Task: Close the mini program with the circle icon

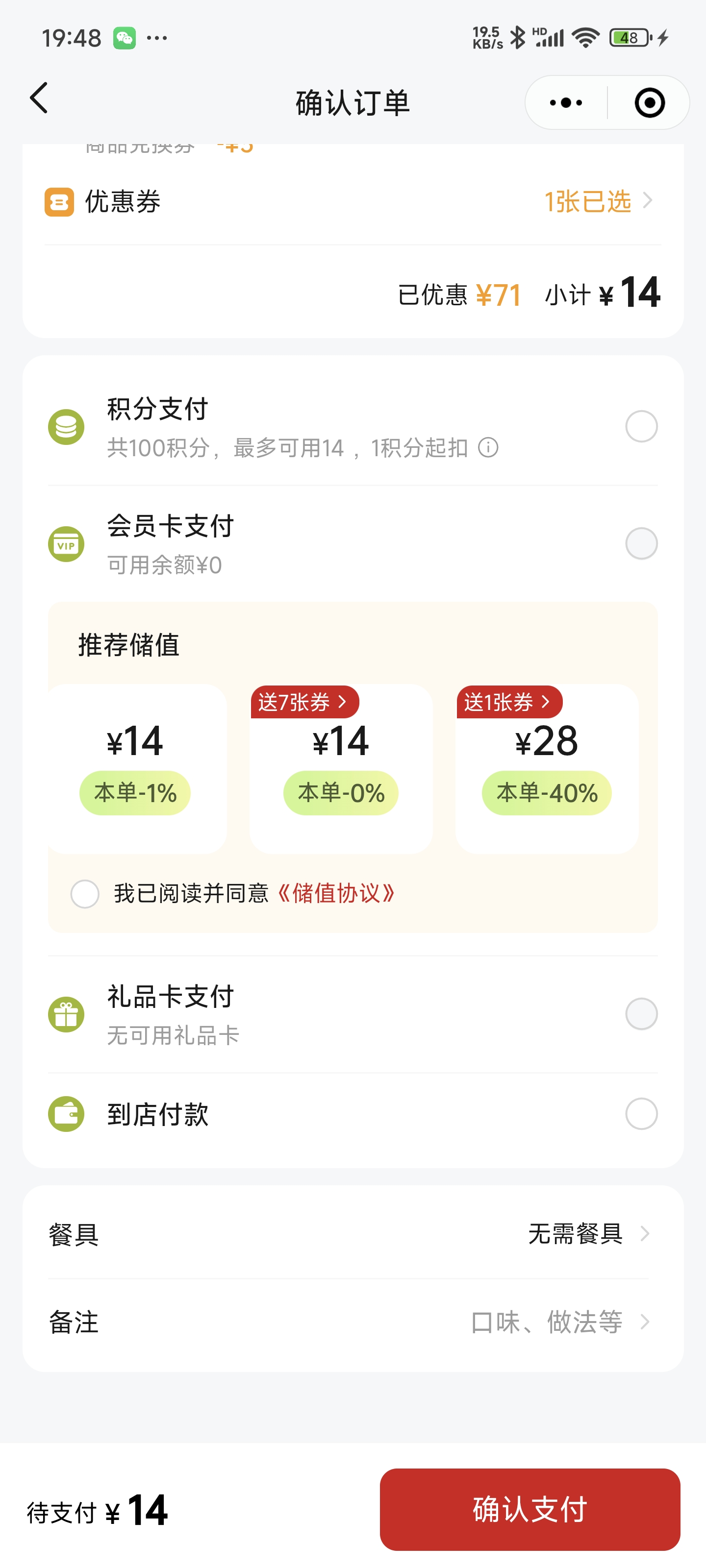Action: pos(649,103)
